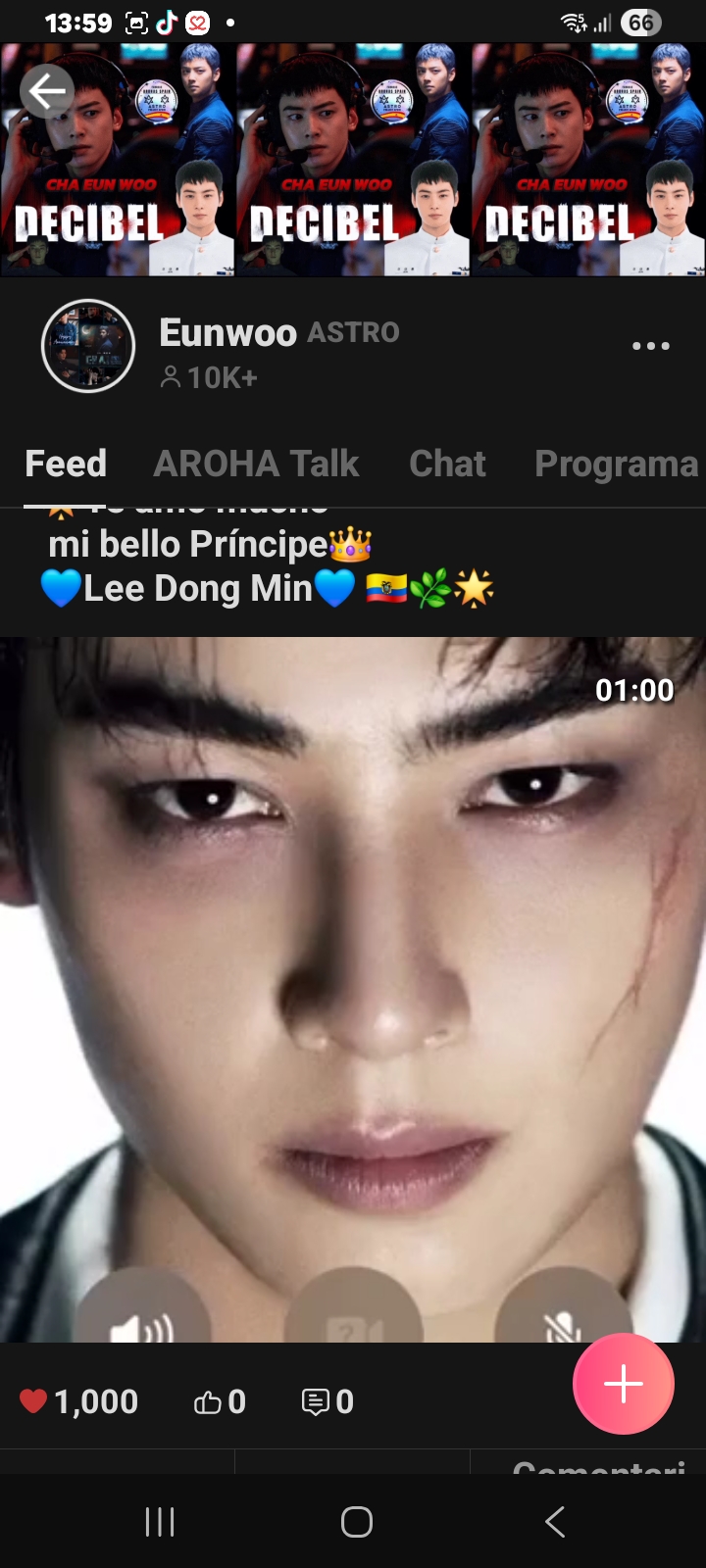This screenshot has height=1568, width=706.
Task: Open comments via the speech bubble icon
Action: tap(315, 1400)
